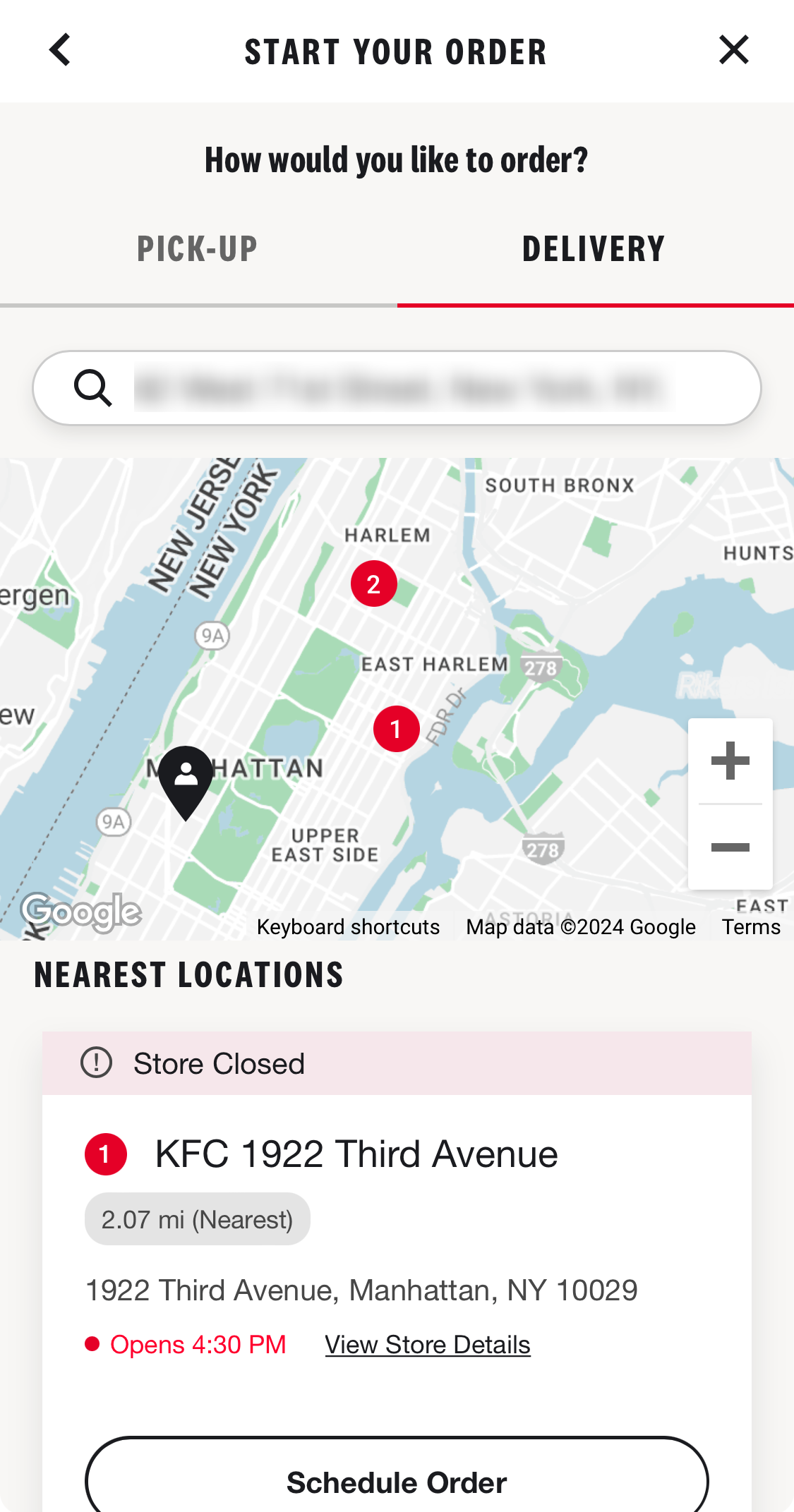Close the Start Your Order screen
This screenshot has height=1512, width=794.
coord(733,49)
